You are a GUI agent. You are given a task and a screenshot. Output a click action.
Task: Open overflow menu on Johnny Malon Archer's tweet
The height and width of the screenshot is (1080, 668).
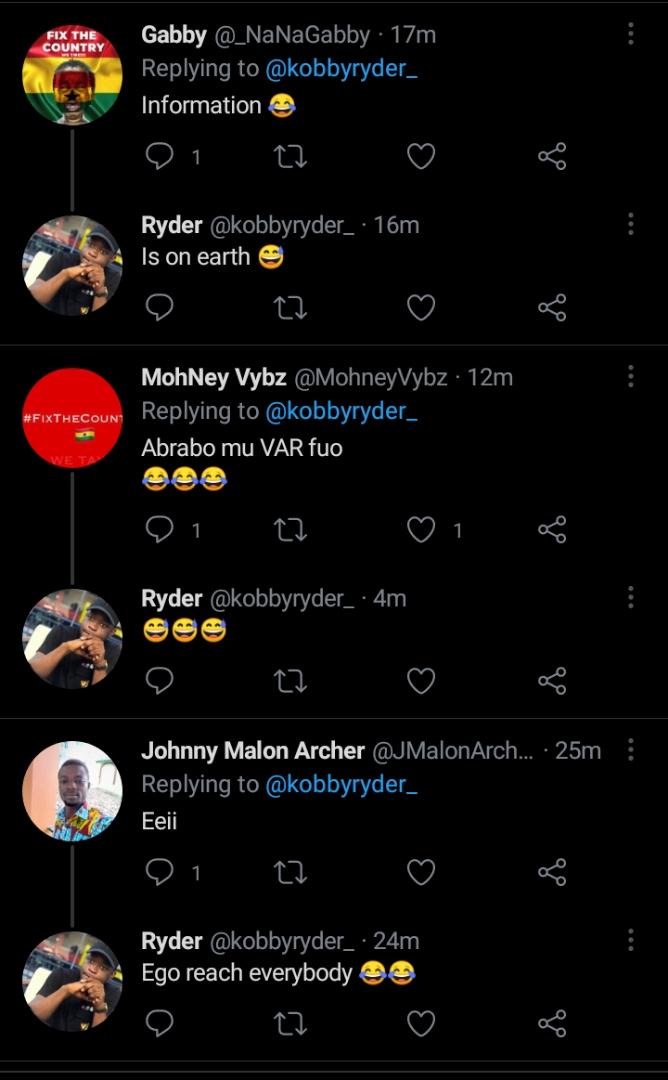pyautogui.click(x=630, y=749)
